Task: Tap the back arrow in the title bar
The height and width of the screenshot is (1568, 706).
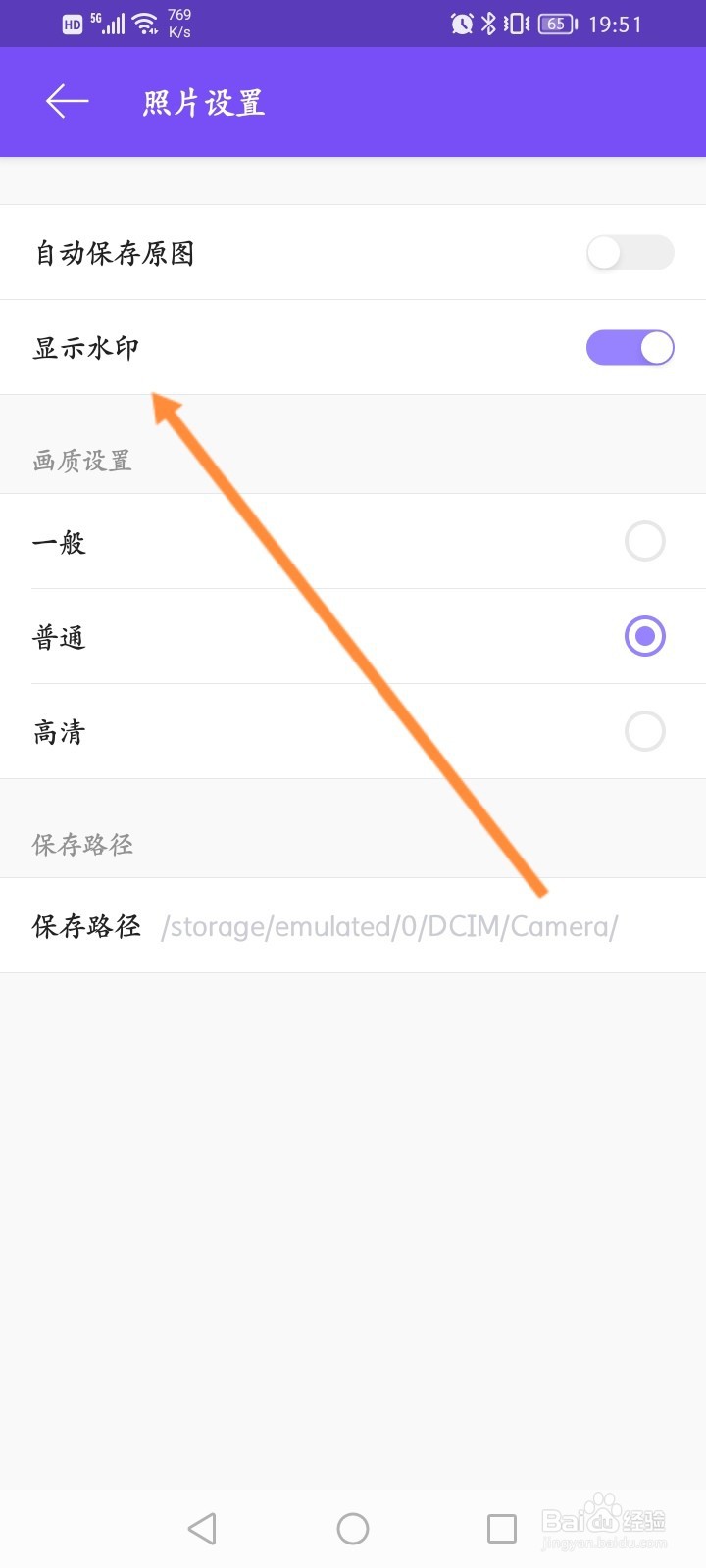Action: pyautogui.click(x=66, y=101)
